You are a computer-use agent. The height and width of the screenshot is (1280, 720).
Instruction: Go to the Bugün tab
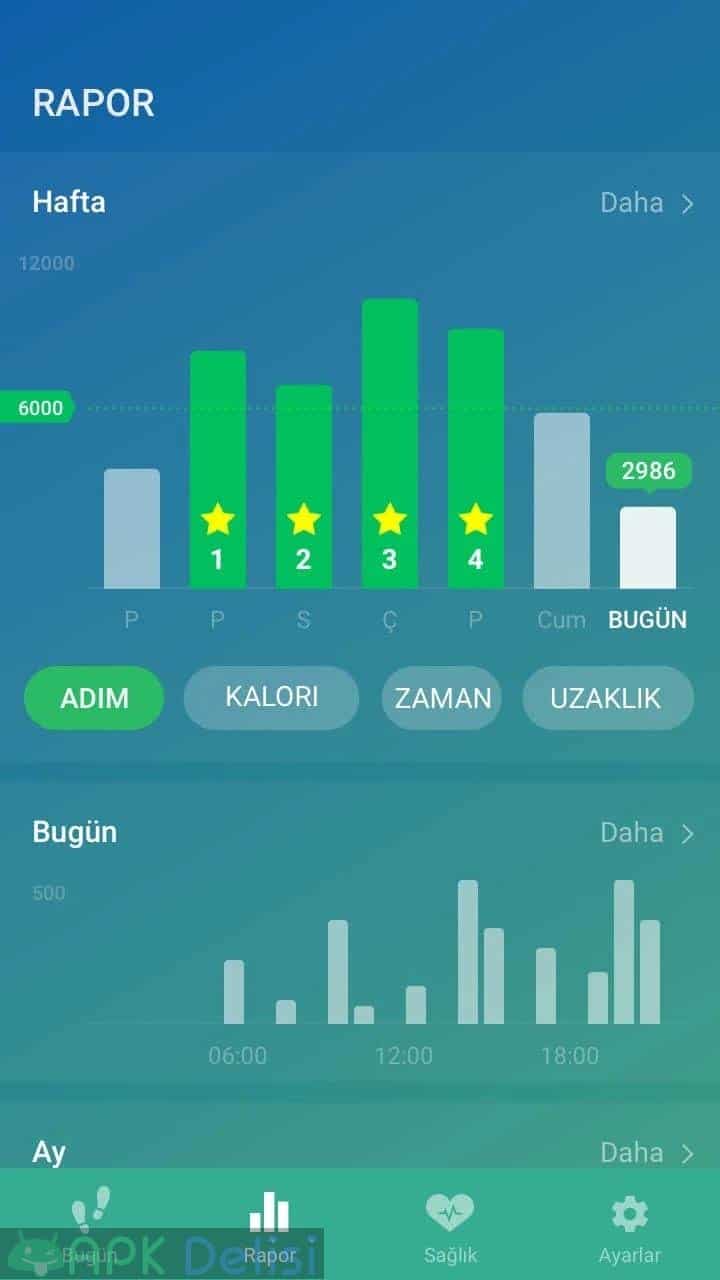click(x=90, y=1224)
